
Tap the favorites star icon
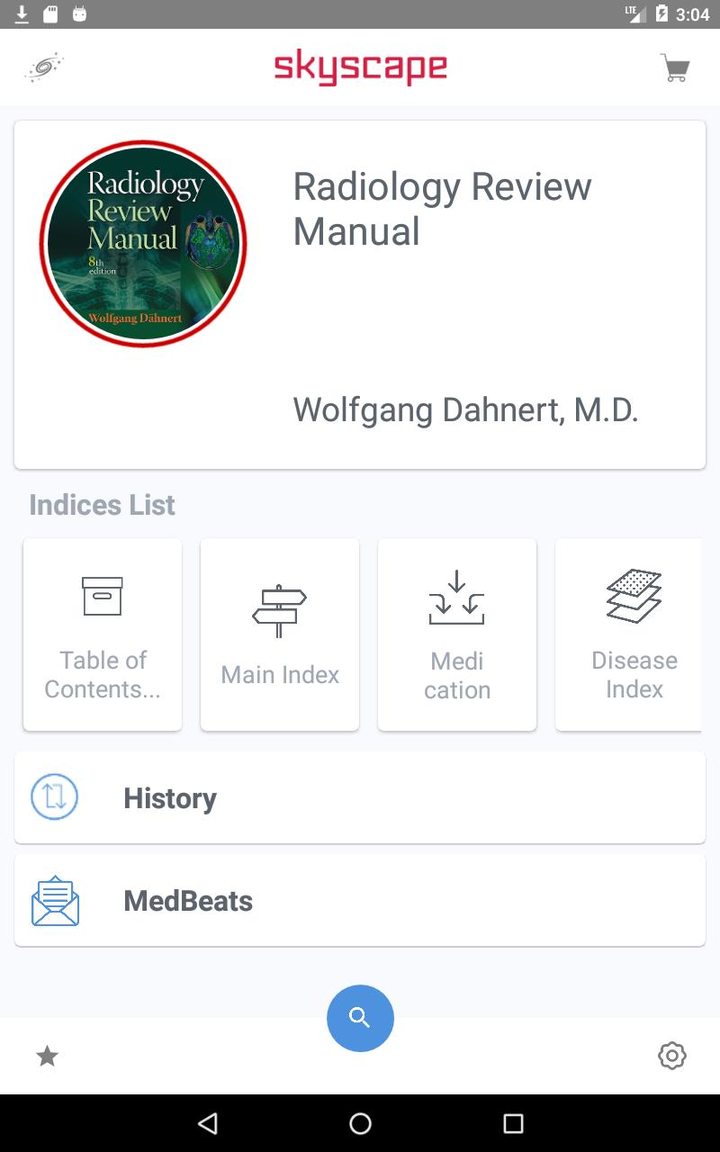click(46, 1055)
